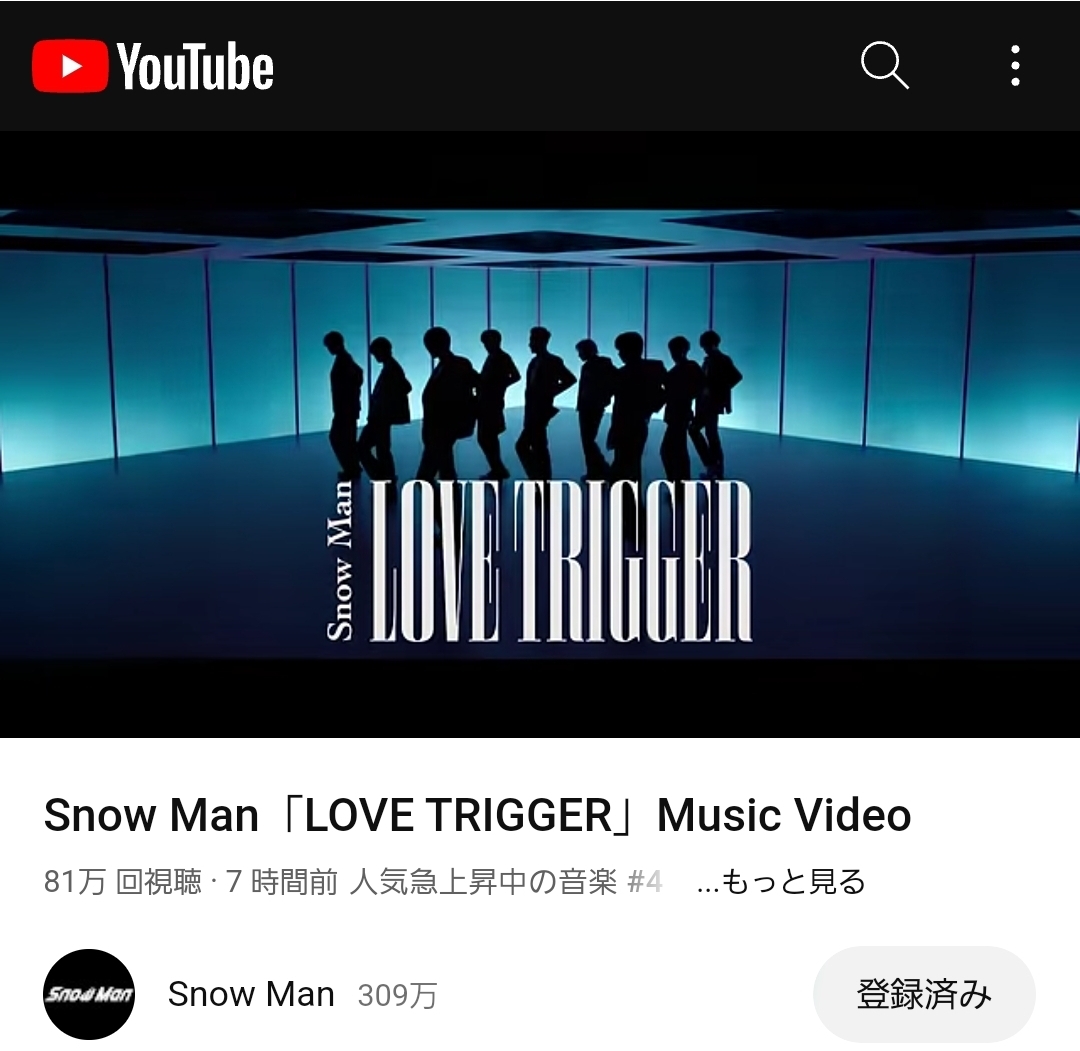
Task: Expand description with もっと見る
Action: (x=781, y=882)
